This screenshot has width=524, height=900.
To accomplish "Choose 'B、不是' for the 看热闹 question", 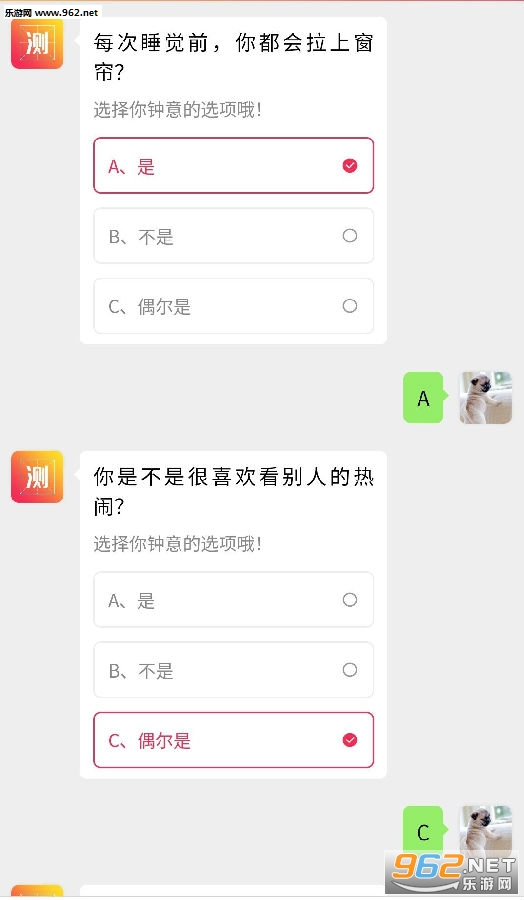I will pyautogui.click(x=234, y=670).
